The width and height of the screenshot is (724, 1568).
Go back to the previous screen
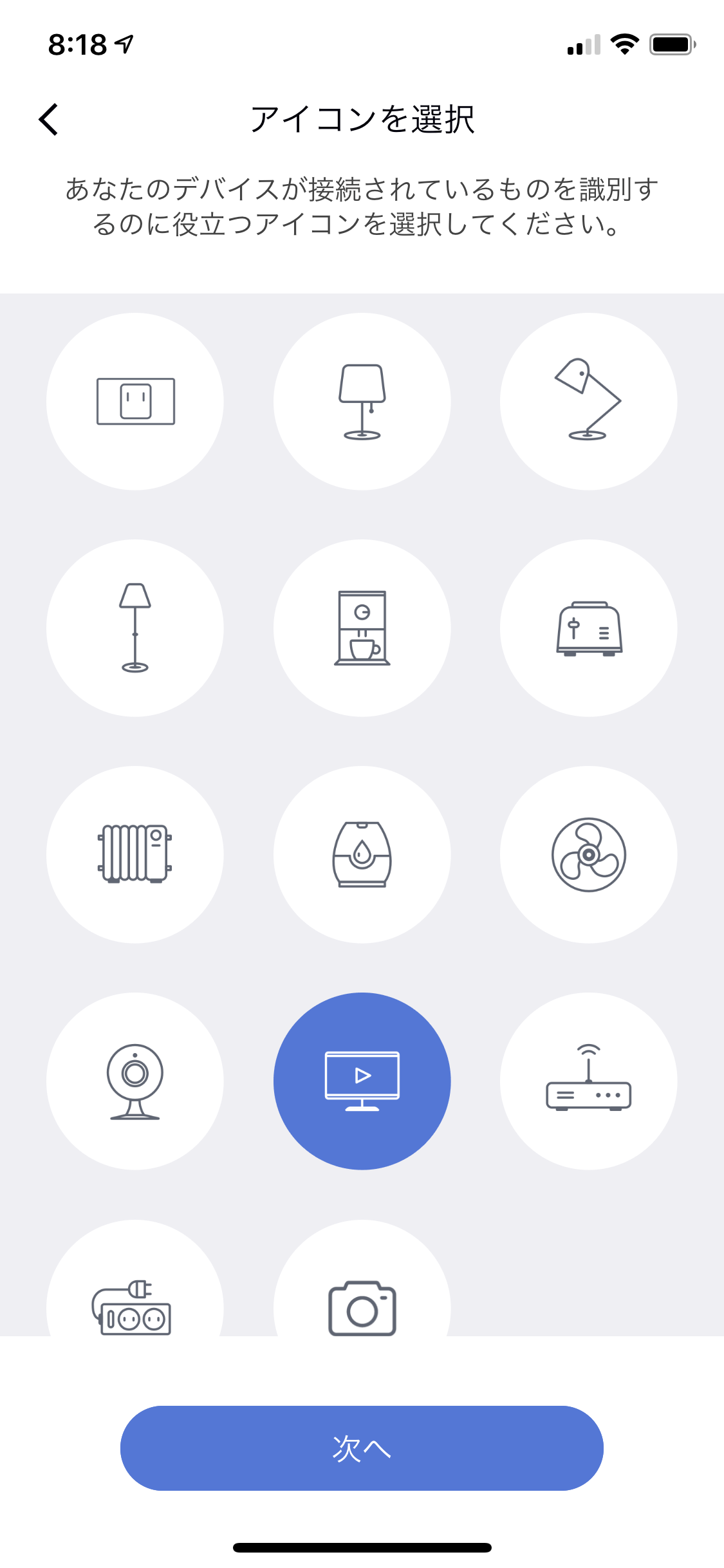(49, 120)
